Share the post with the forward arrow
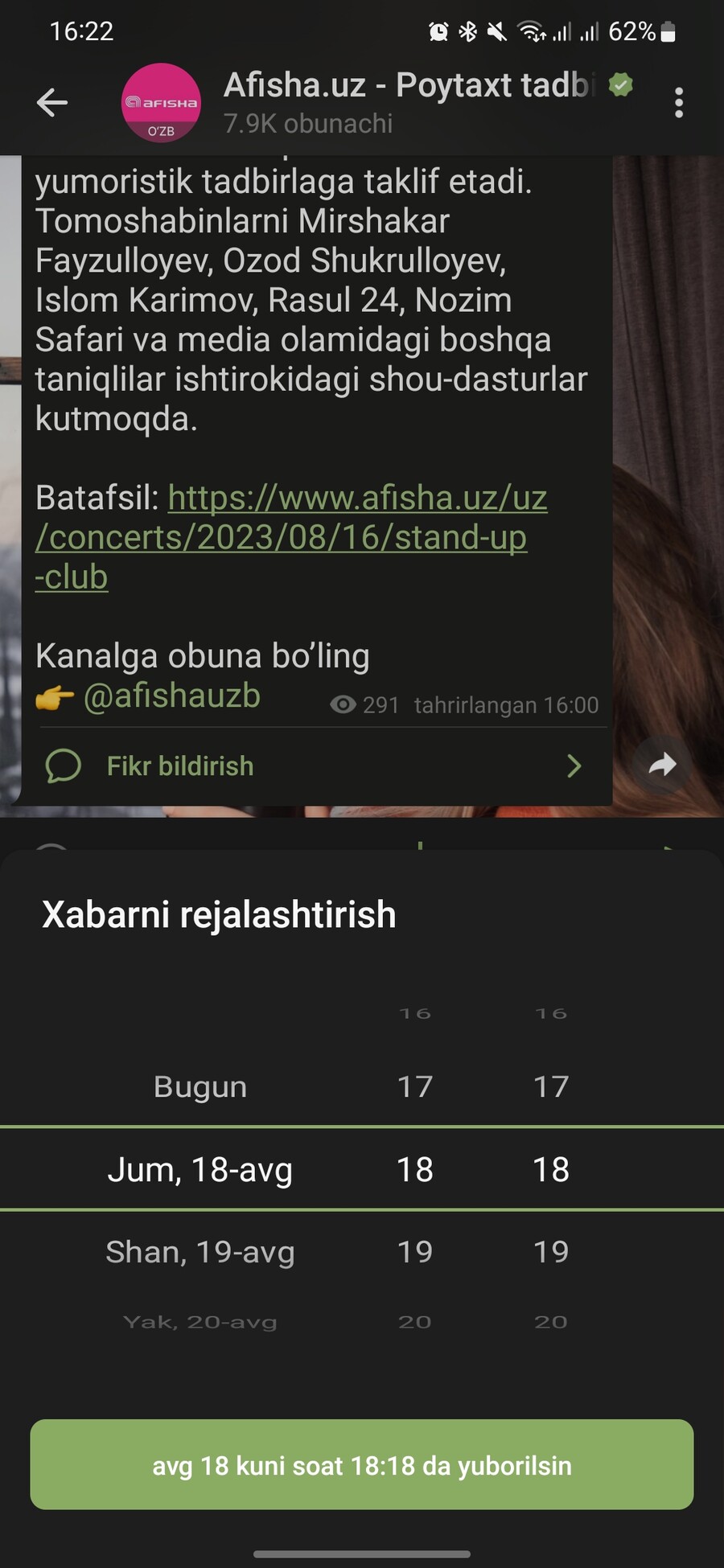Image resolution: width=724 pixels, height=1568 pixels. [x=662, y=764]
